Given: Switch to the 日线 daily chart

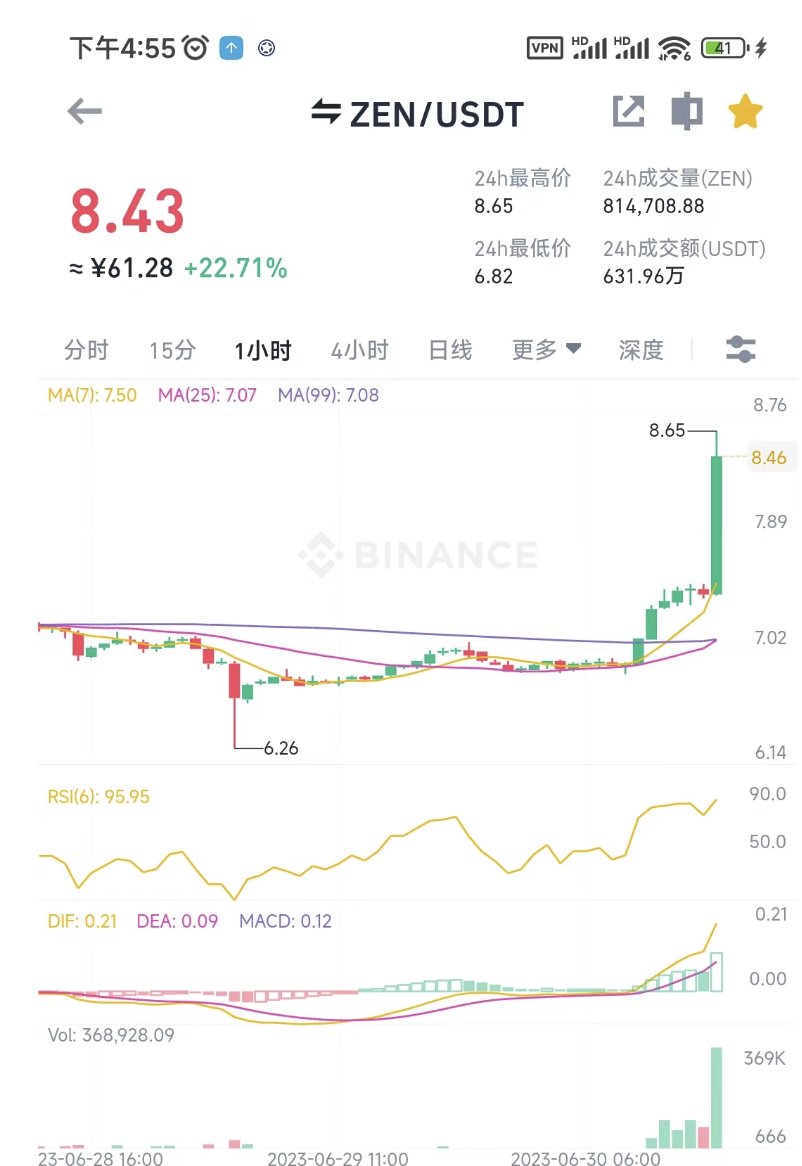Looking at the screenshot, I should pyautogui.click(x=450, y=350).
